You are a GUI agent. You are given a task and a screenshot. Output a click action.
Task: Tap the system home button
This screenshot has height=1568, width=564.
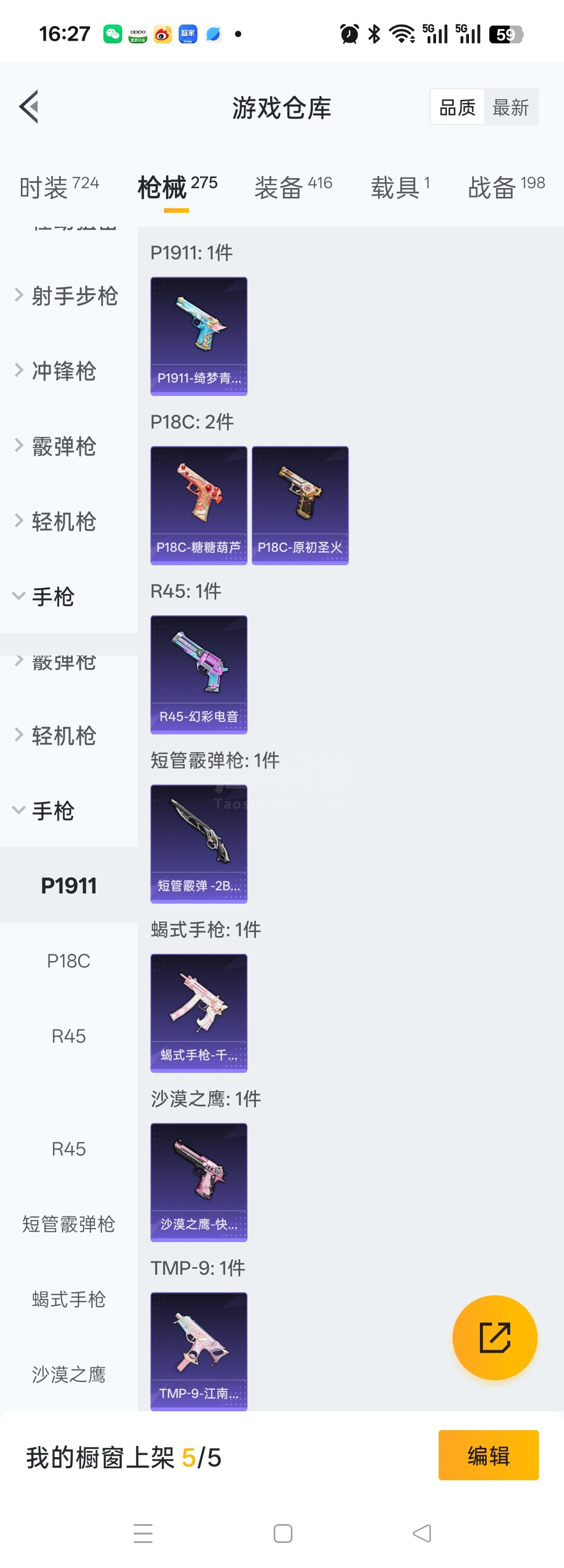pos(283,1532)
